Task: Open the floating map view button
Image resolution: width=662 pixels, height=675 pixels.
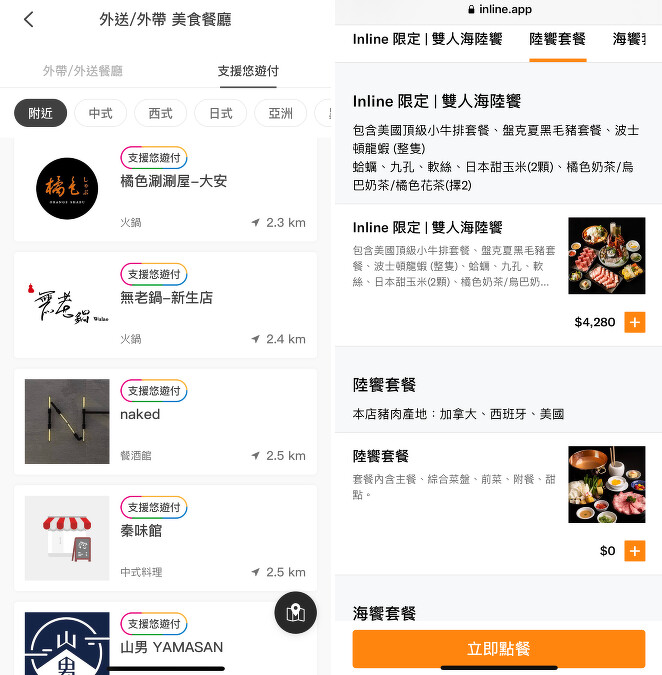Action: (x=295, y=613)
